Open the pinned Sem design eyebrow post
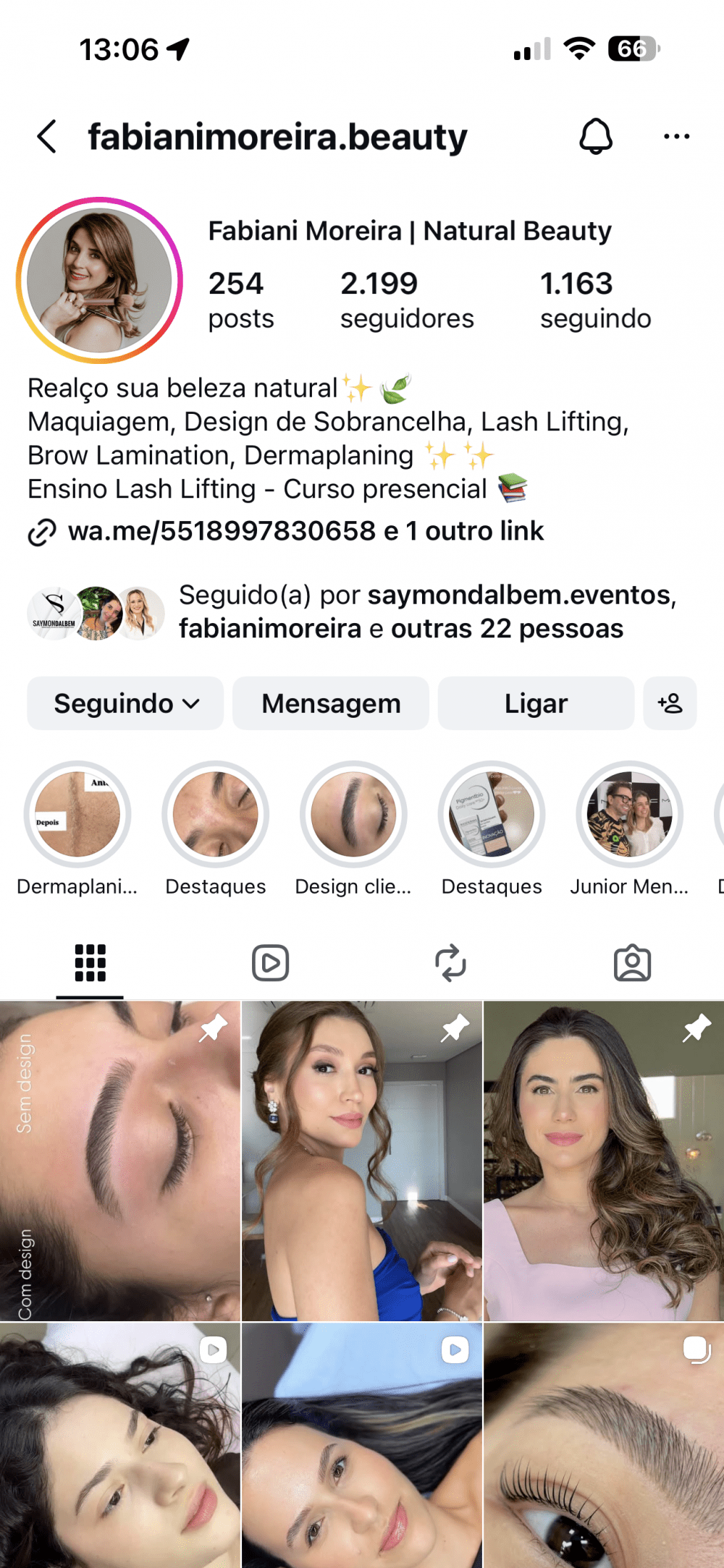 (119, 1161)
